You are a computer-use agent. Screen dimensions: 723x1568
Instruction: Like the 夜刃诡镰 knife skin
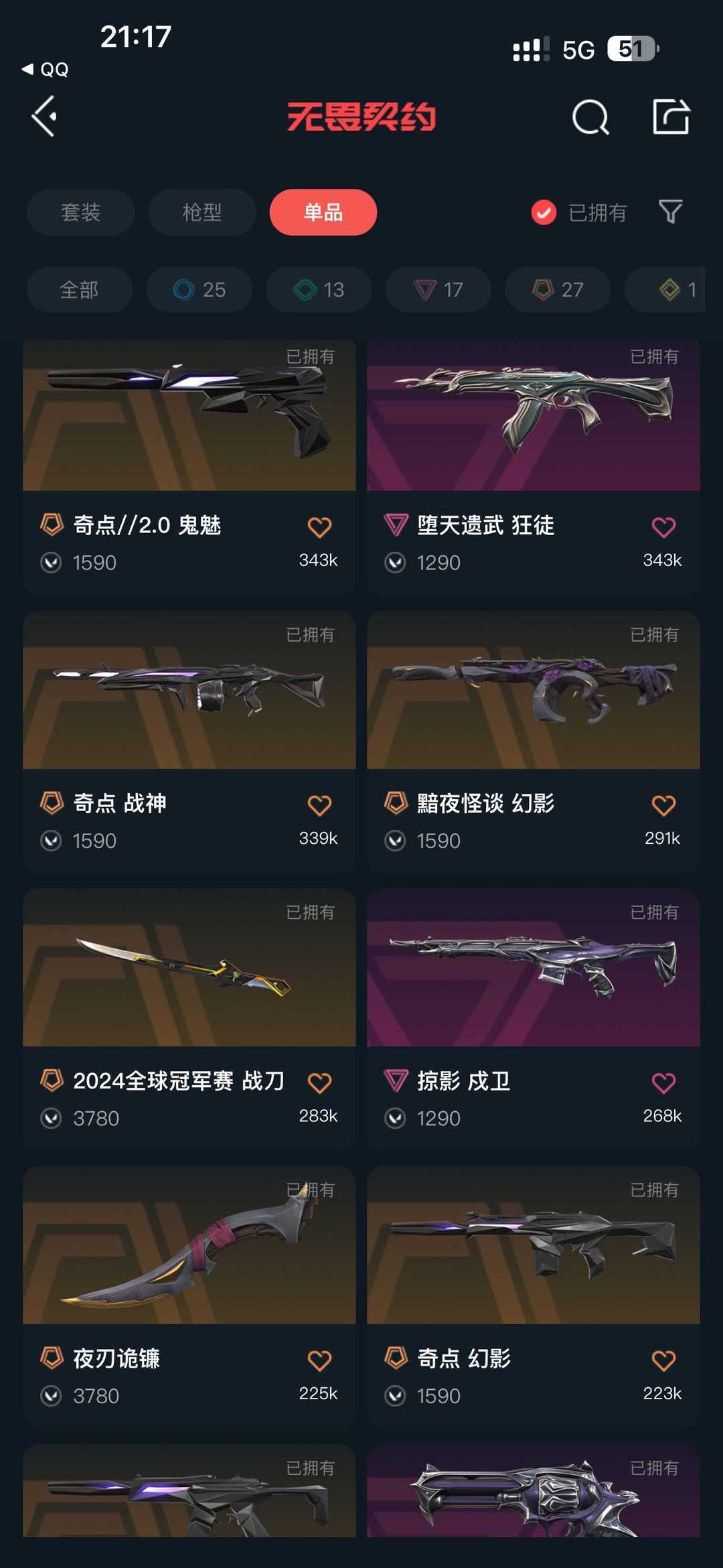click(319, 1360)
